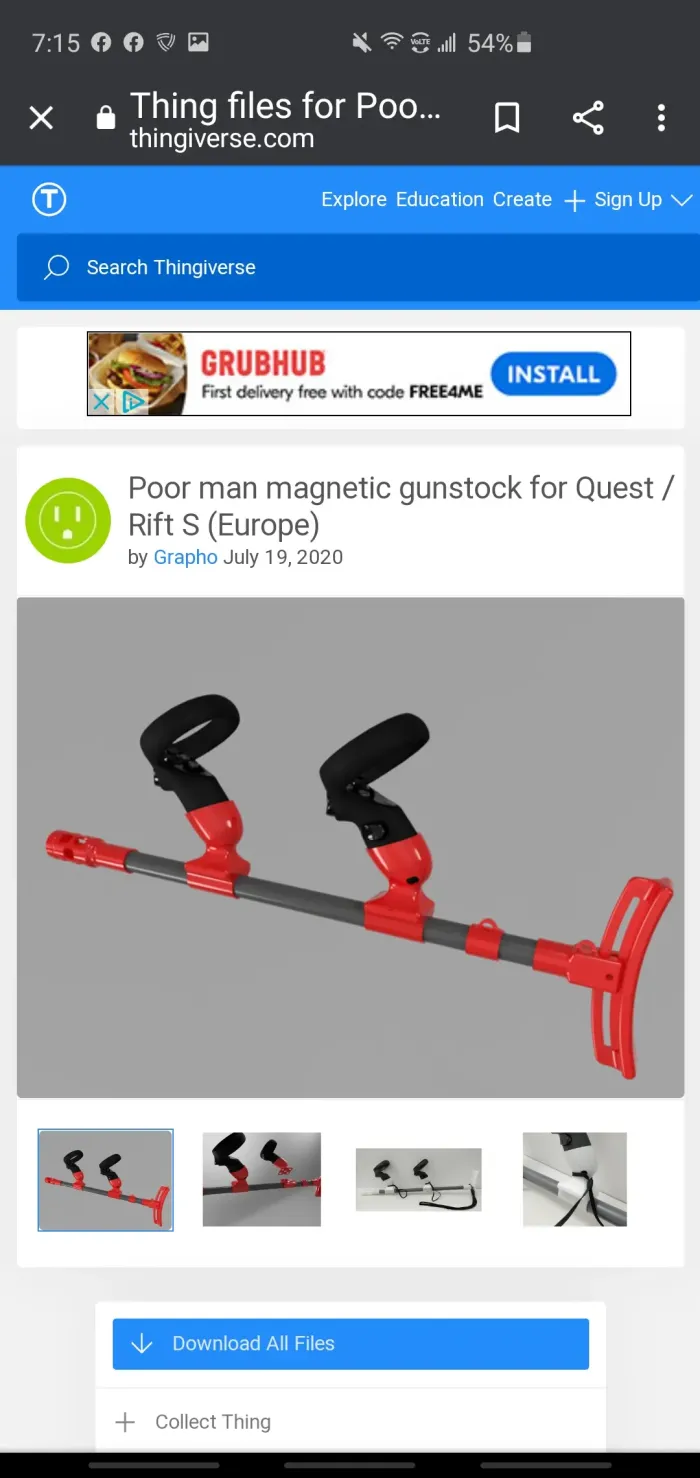Viewport: 700px width, 1478px height.
Task: Select the third thumbnail printed photo
Action: tap(418, 1179)
